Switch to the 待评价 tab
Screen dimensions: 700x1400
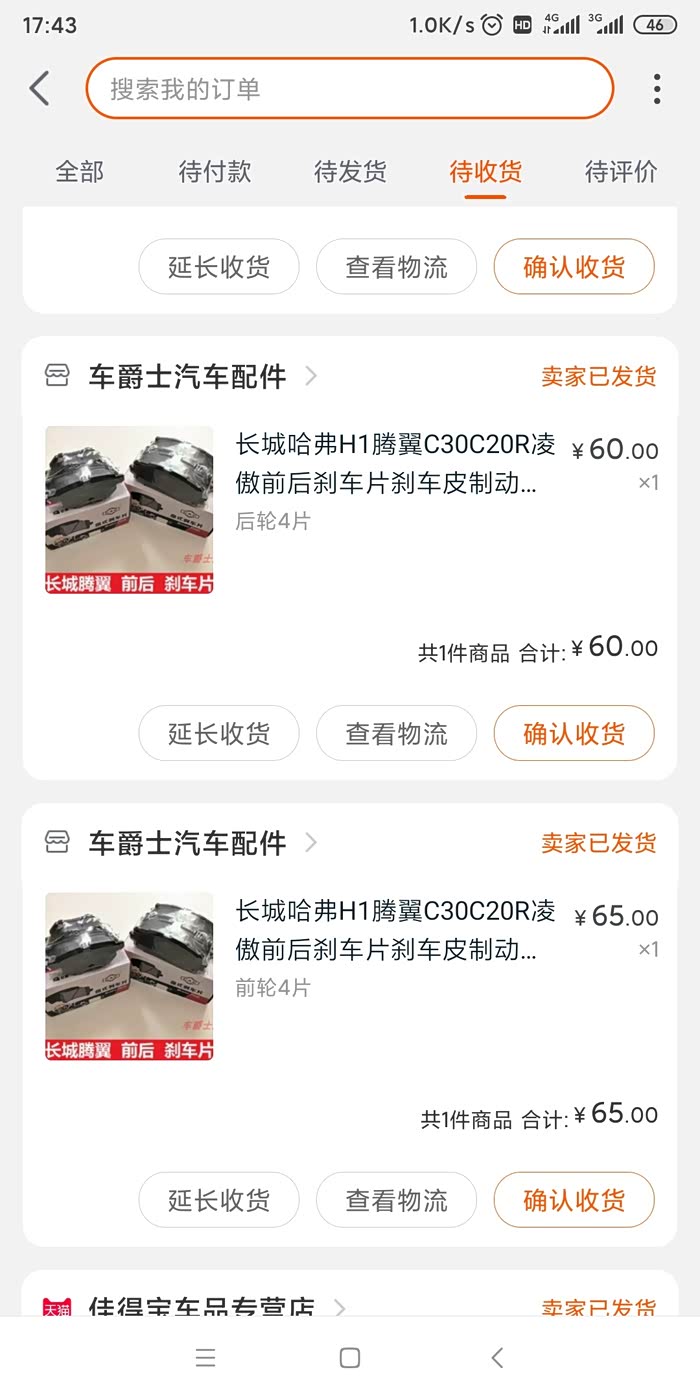pyautogui.click(x=621, y=172)
